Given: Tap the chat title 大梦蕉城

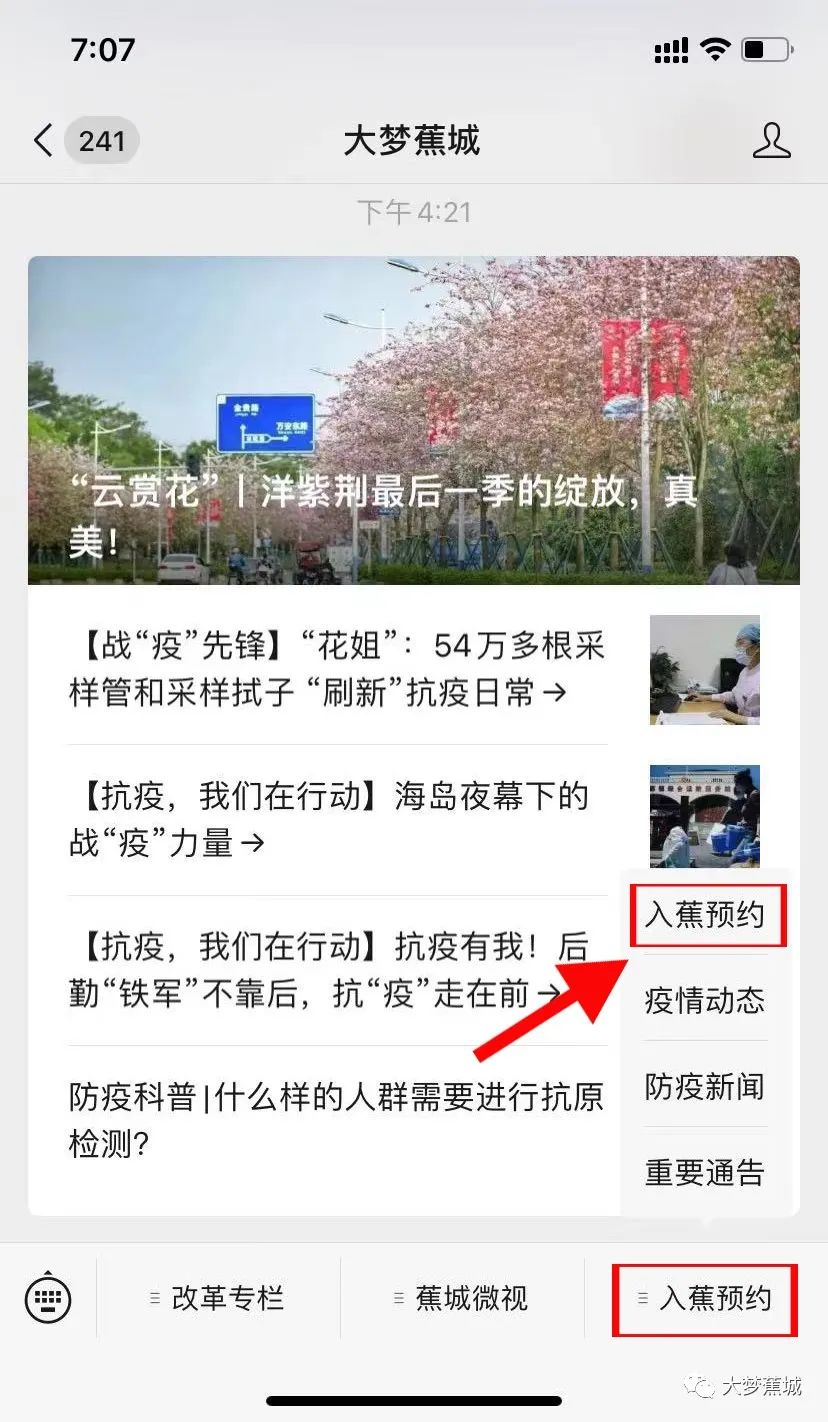Looking at the screenshot, I should 414,140.
